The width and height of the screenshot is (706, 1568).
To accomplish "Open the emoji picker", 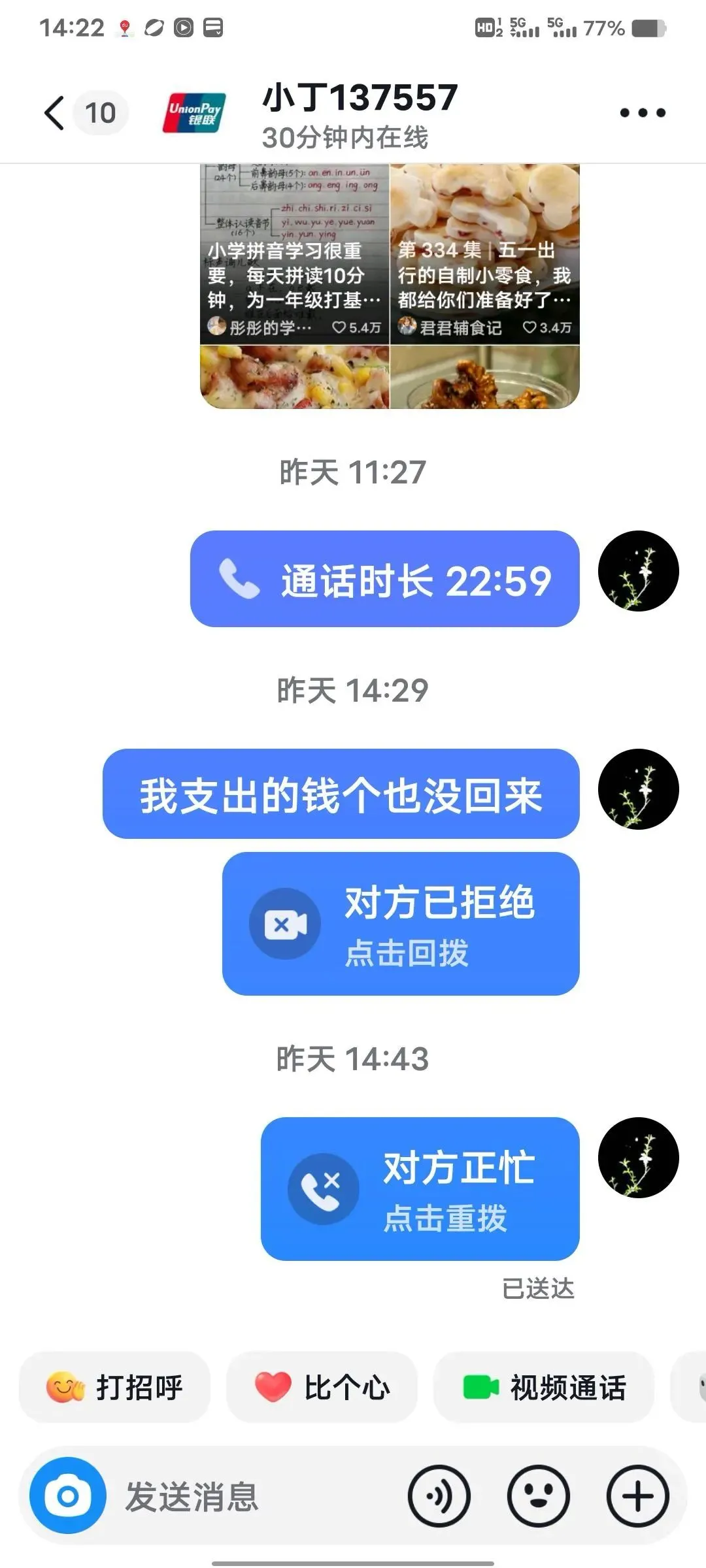I will tap(539, 1496).
